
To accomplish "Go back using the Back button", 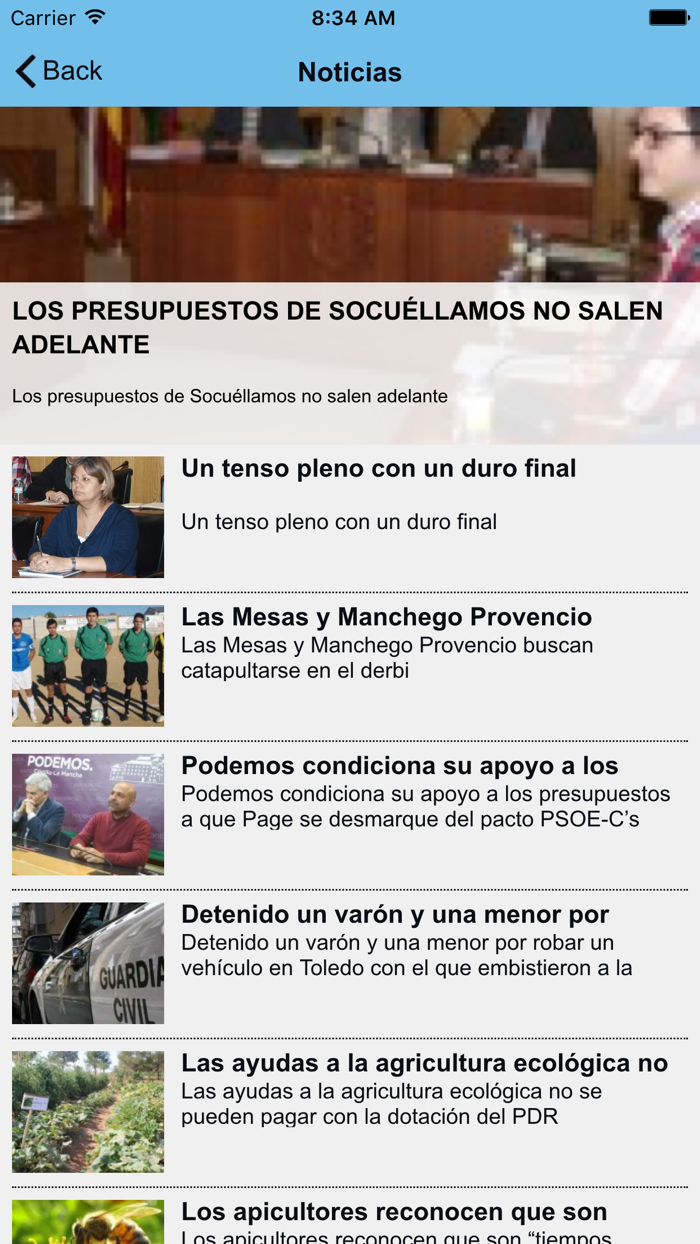I will coord(59,71).
